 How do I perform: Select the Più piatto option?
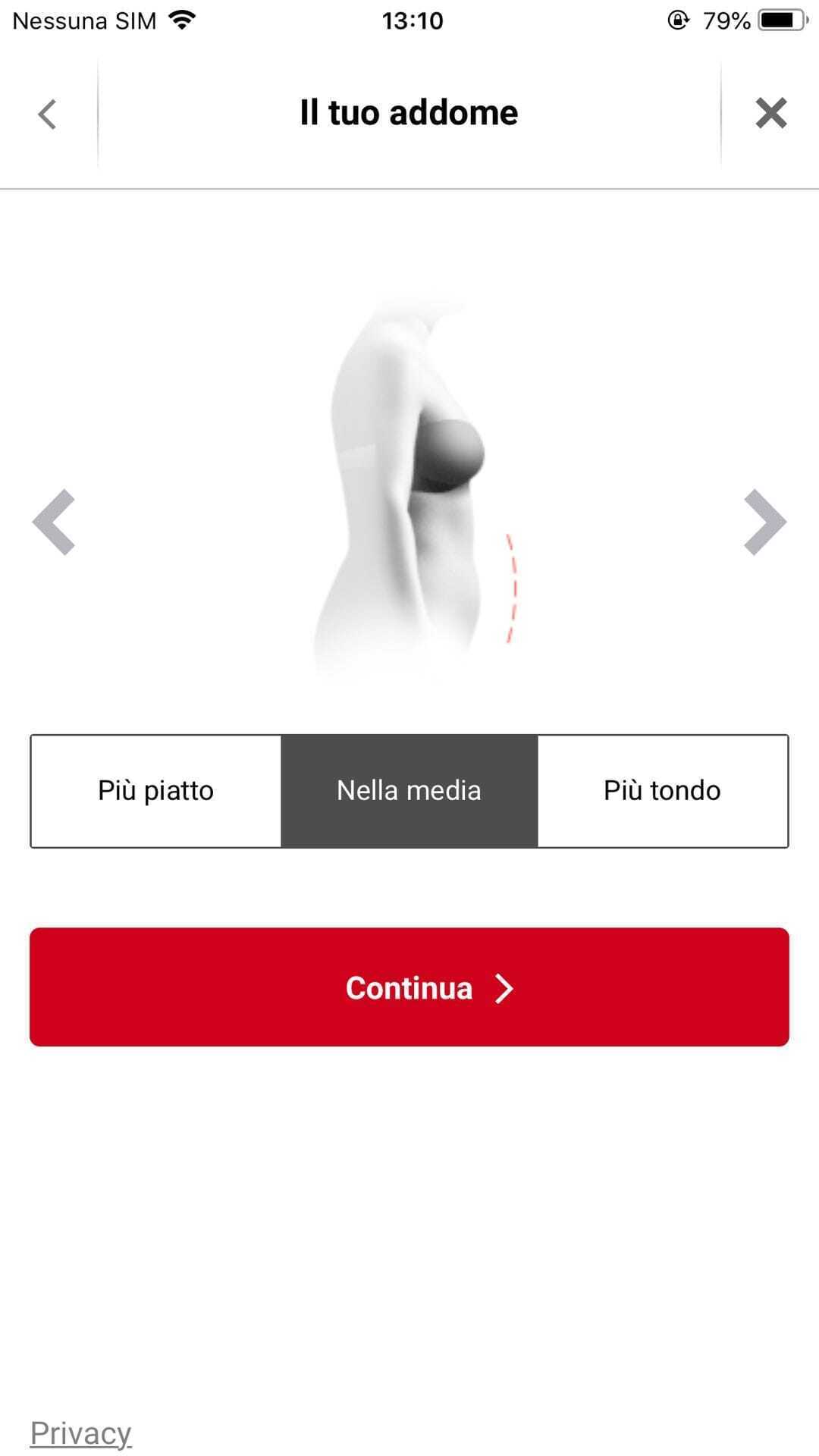155,791
